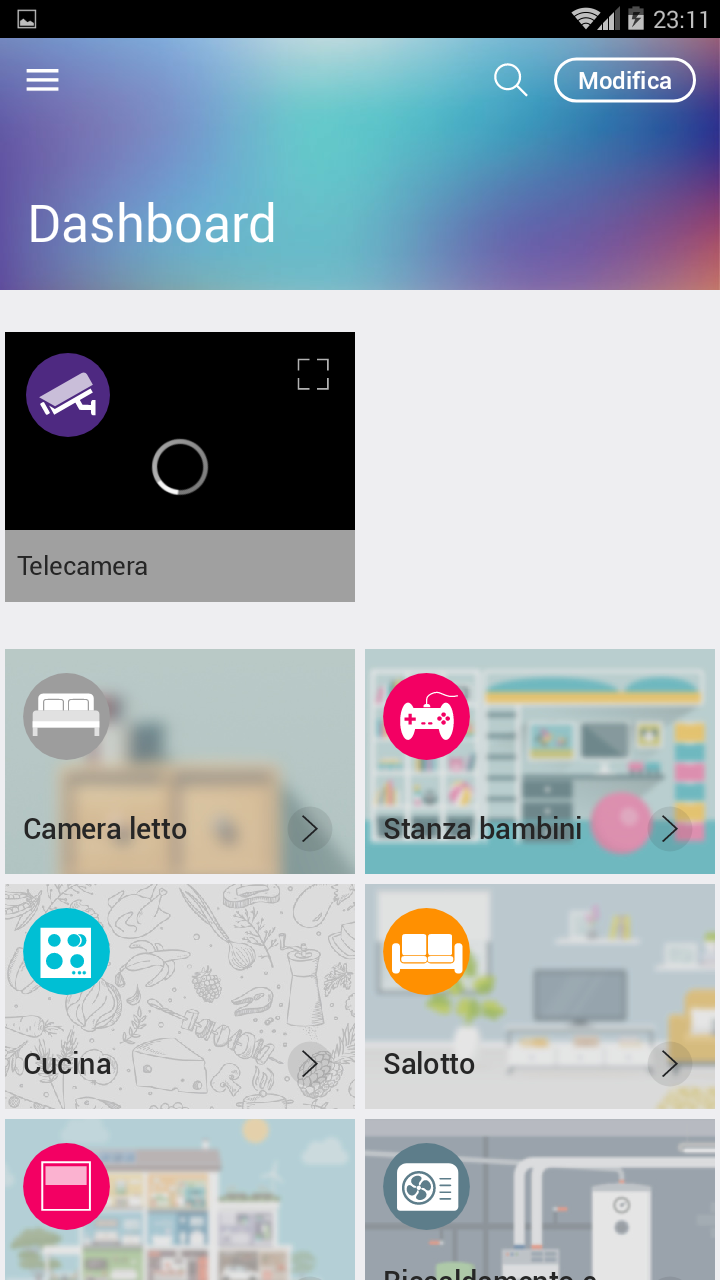Screen dimensions: 720x1280
Task: Tap the Modifica button
Action: pos(625,81)
